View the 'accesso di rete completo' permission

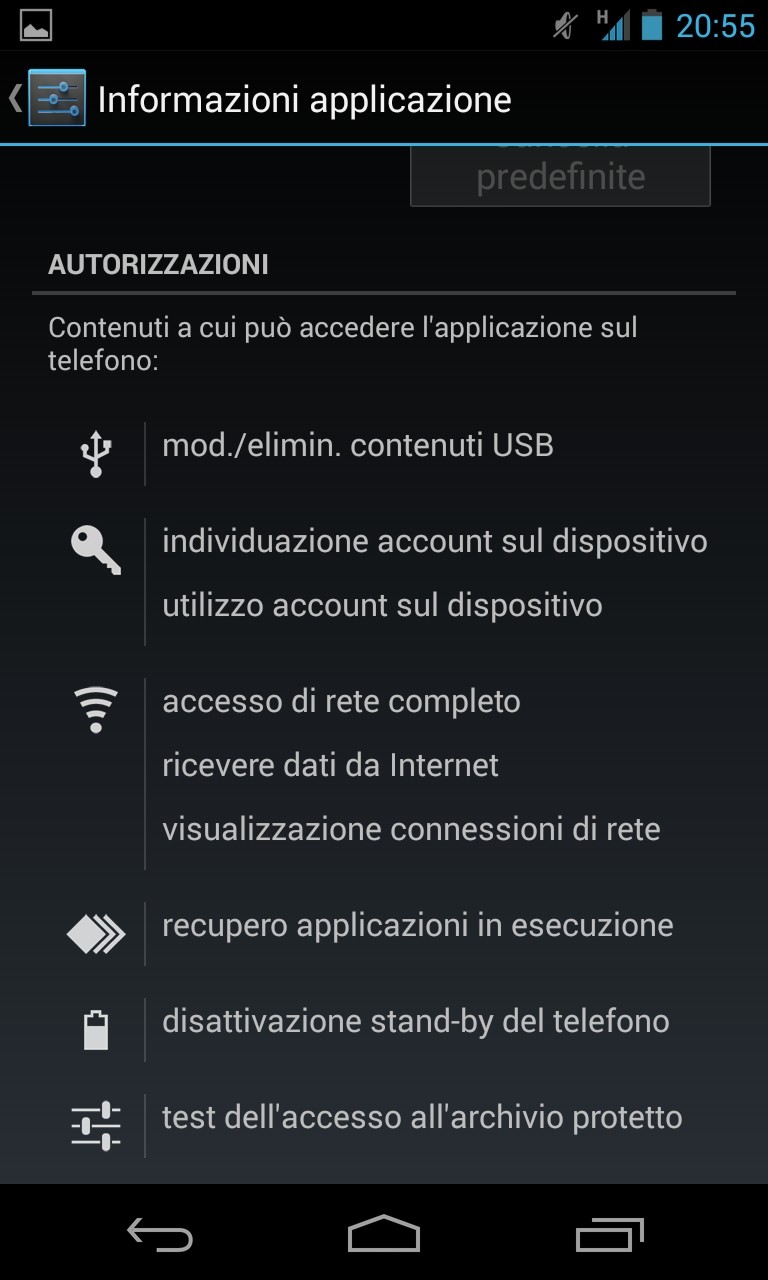click(x=341, y=701)
